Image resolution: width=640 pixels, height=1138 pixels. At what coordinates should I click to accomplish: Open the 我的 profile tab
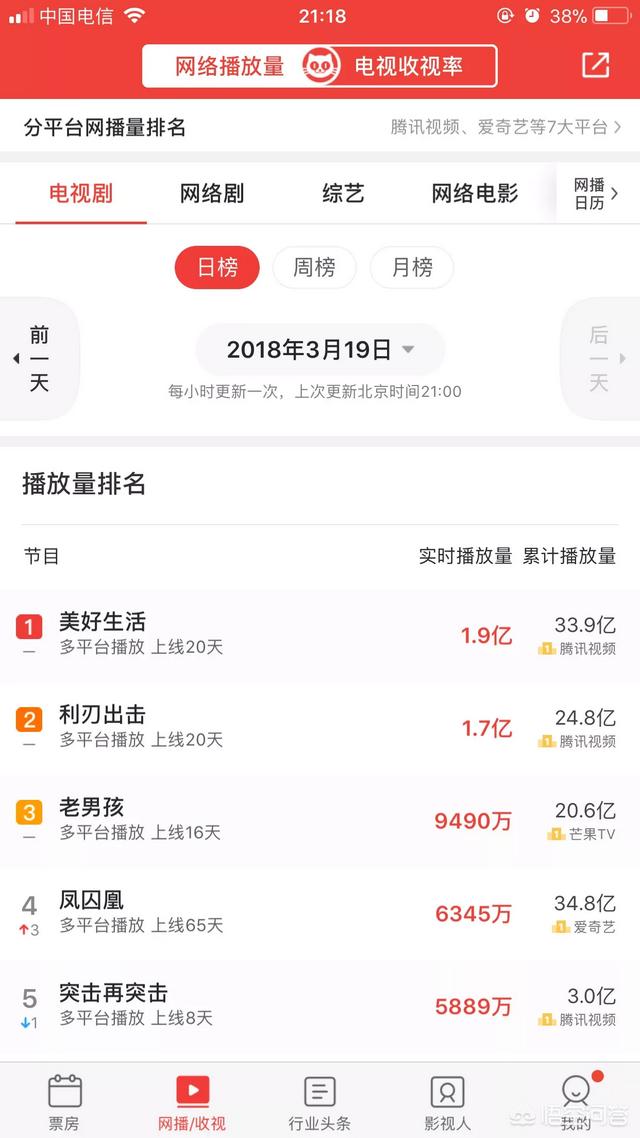pos(576,1102)
